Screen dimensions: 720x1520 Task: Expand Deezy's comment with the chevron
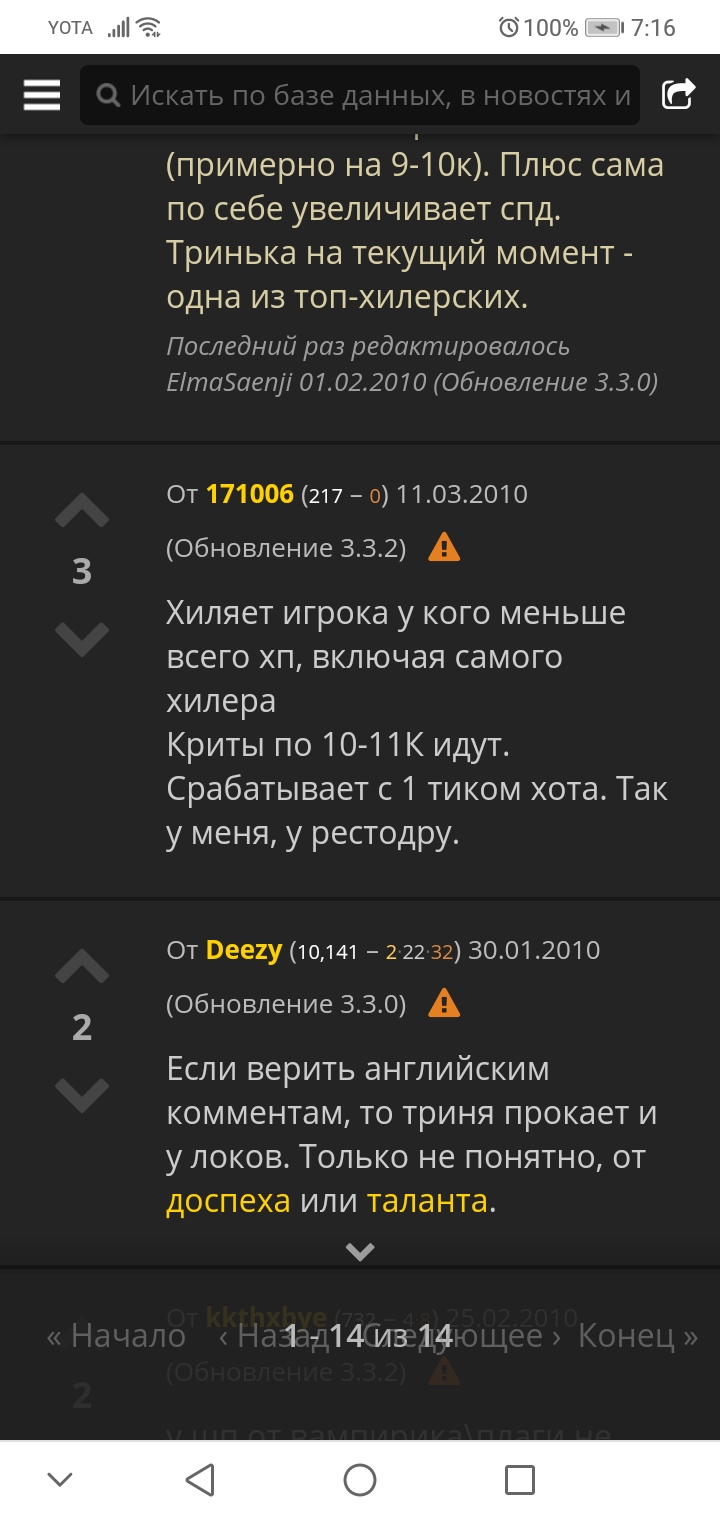tap(360, 1251)
